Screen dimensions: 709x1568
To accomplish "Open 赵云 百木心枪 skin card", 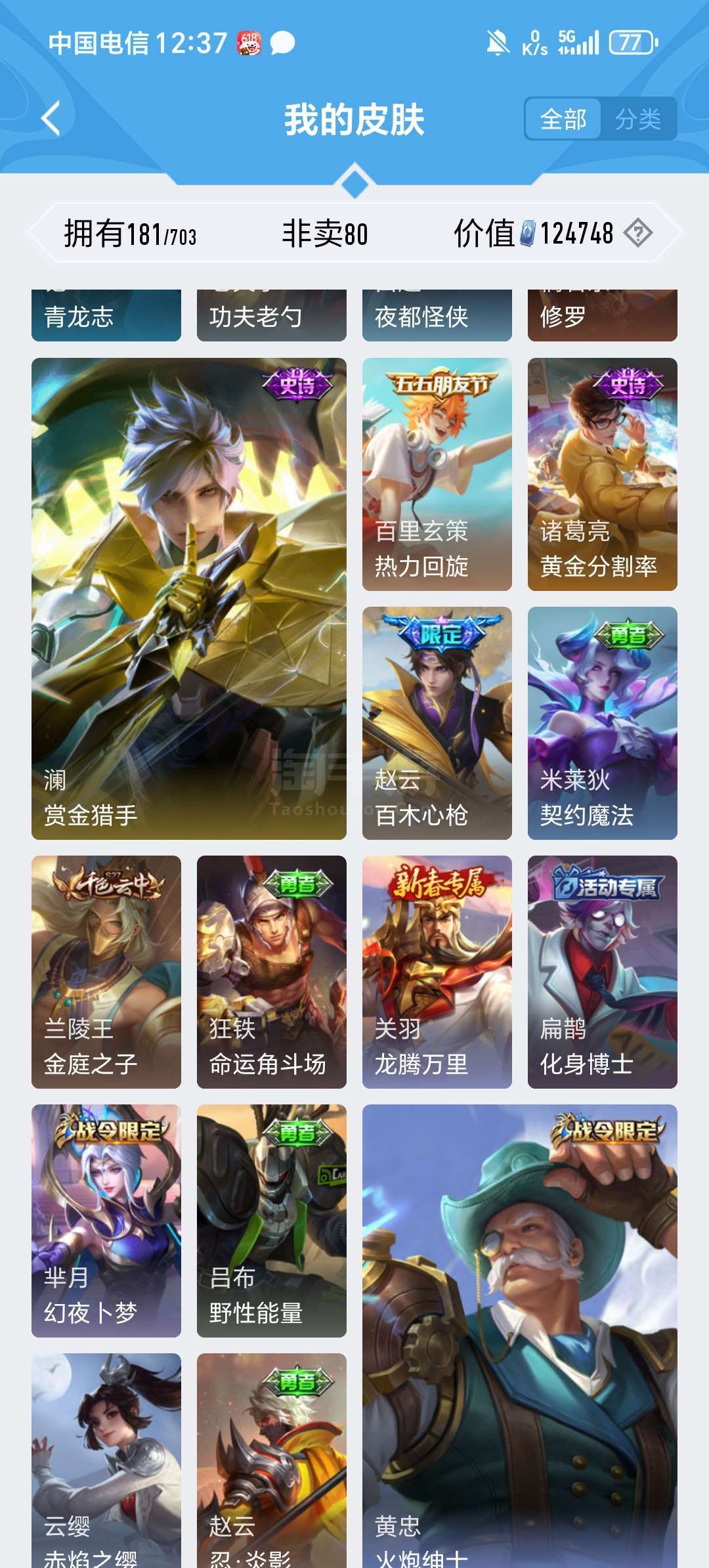I will tap(437, 722).
